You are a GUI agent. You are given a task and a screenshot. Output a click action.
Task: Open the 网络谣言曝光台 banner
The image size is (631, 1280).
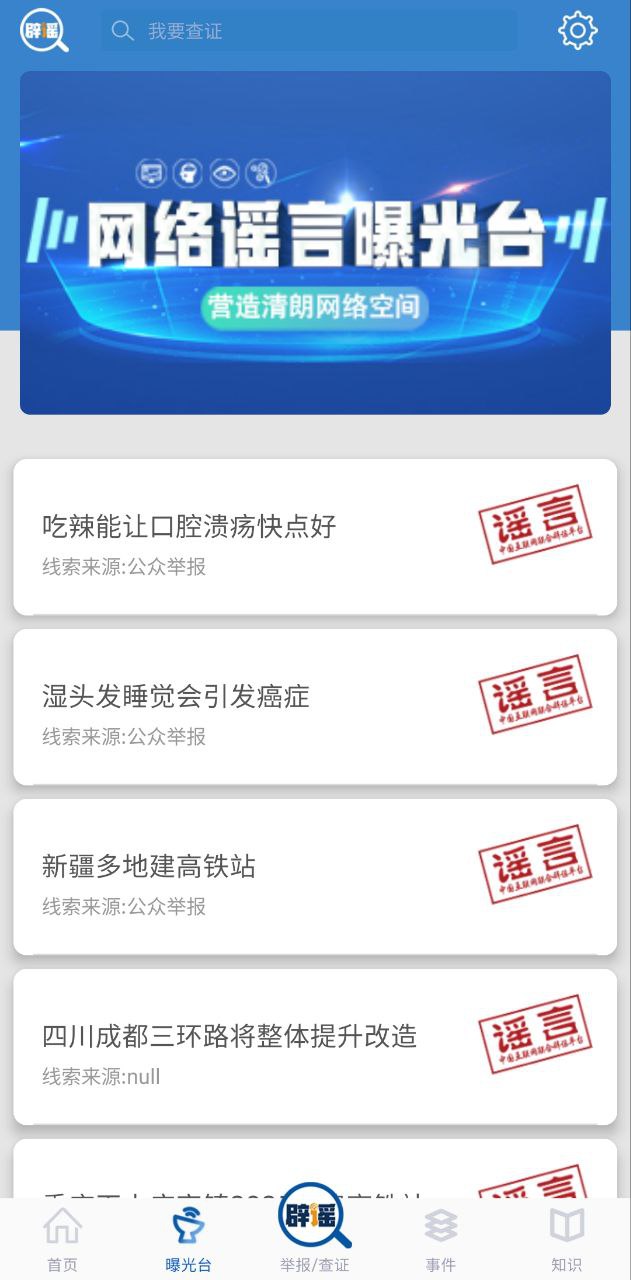pos(315,242)
